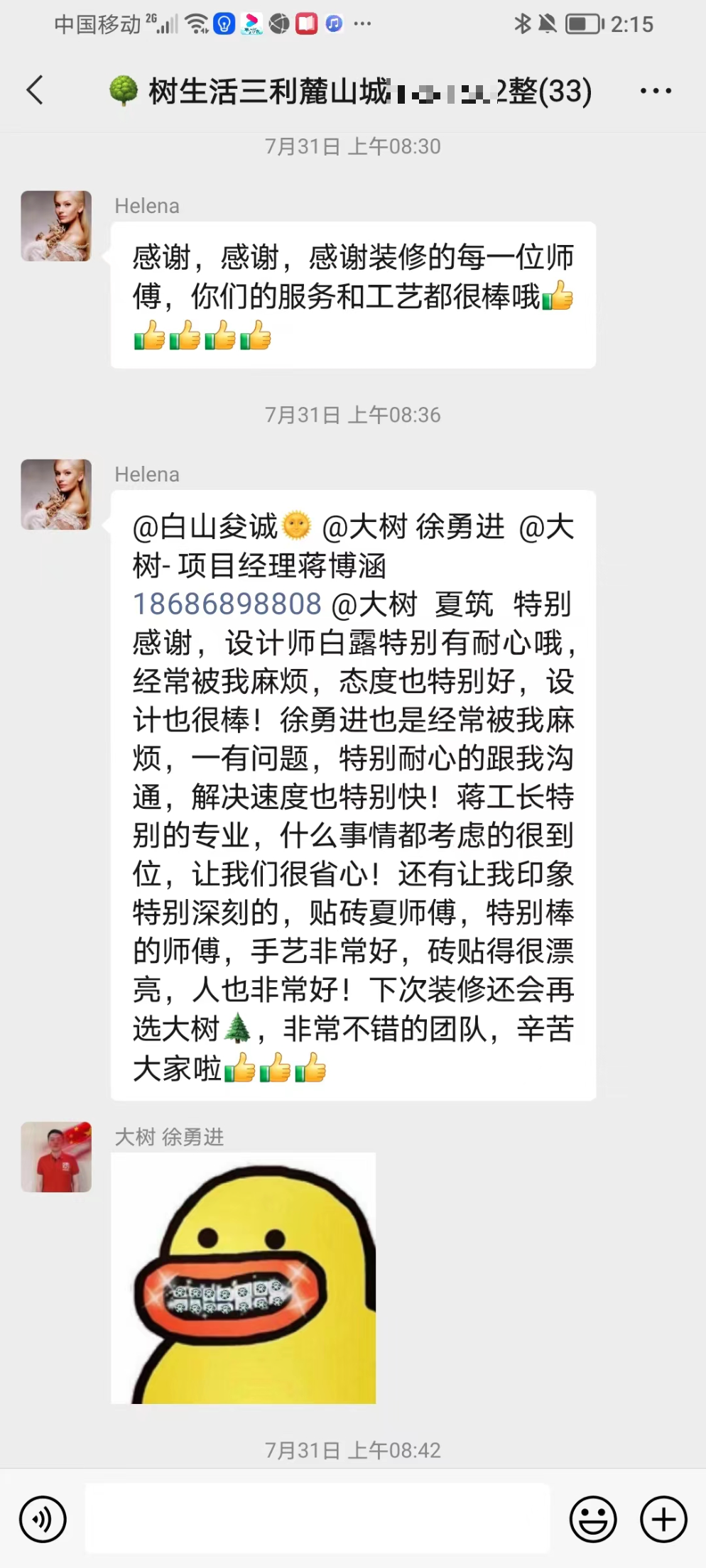
Task: Tap the phone number 18686898808 link
Action: click(227, 604)
